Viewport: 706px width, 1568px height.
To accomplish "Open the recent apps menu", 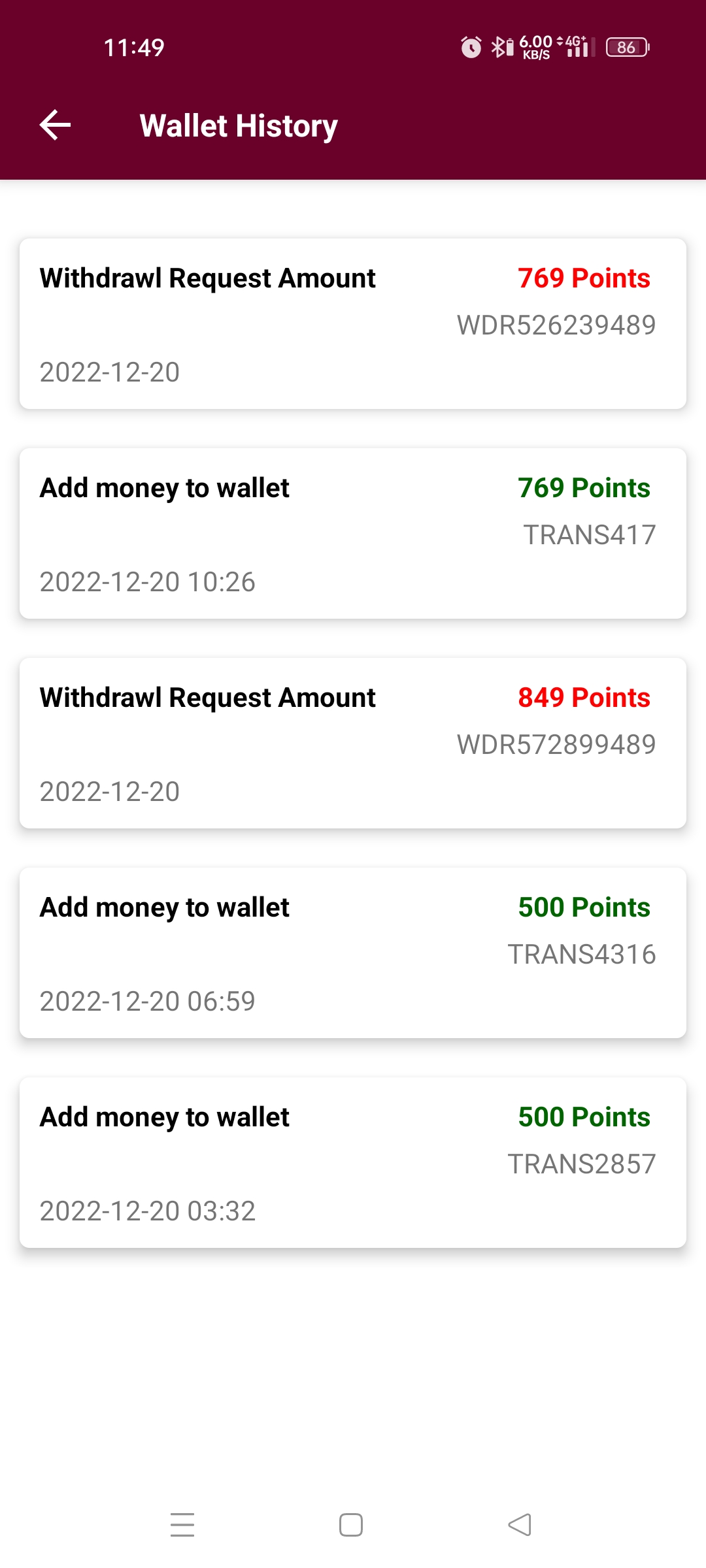I will coord(182,1526).
